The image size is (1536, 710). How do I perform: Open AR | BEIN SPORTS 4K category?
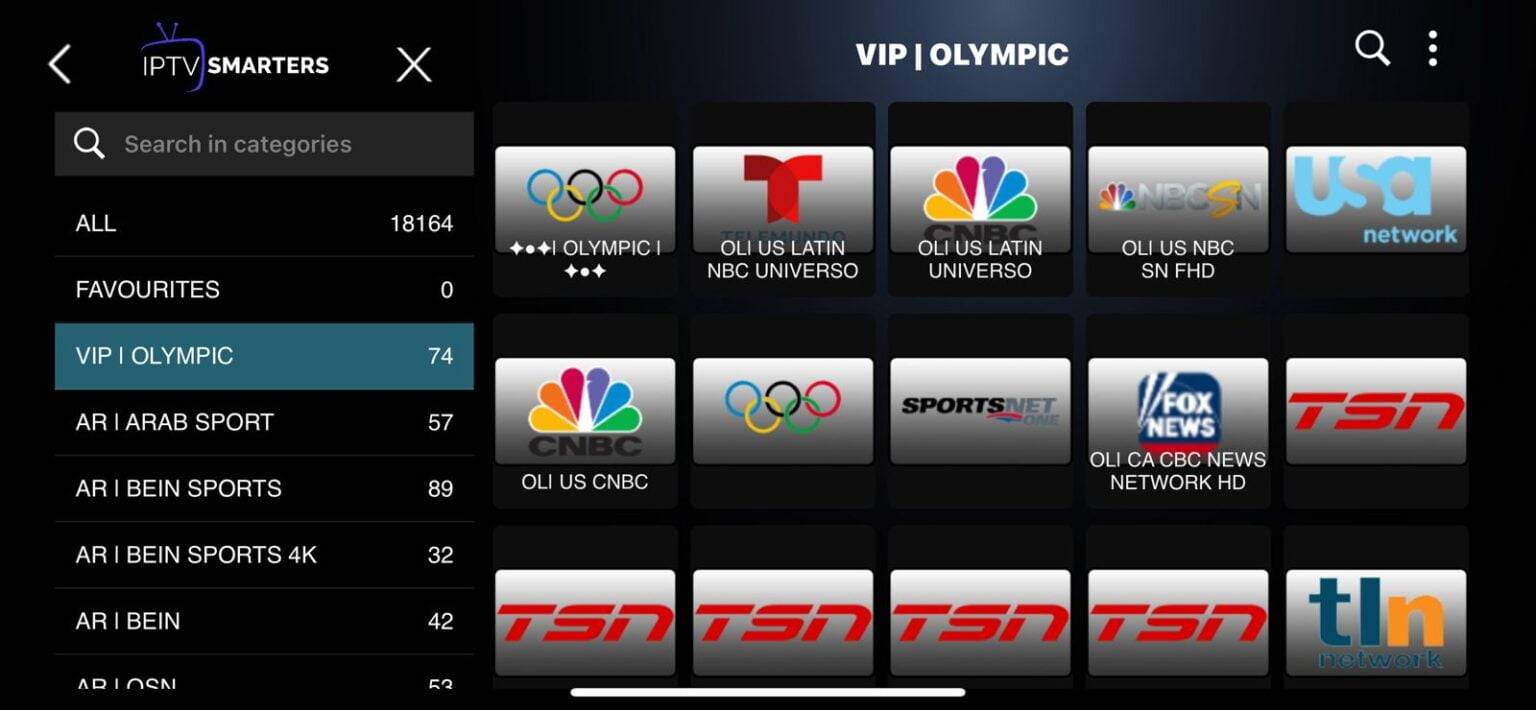point(264,555)
